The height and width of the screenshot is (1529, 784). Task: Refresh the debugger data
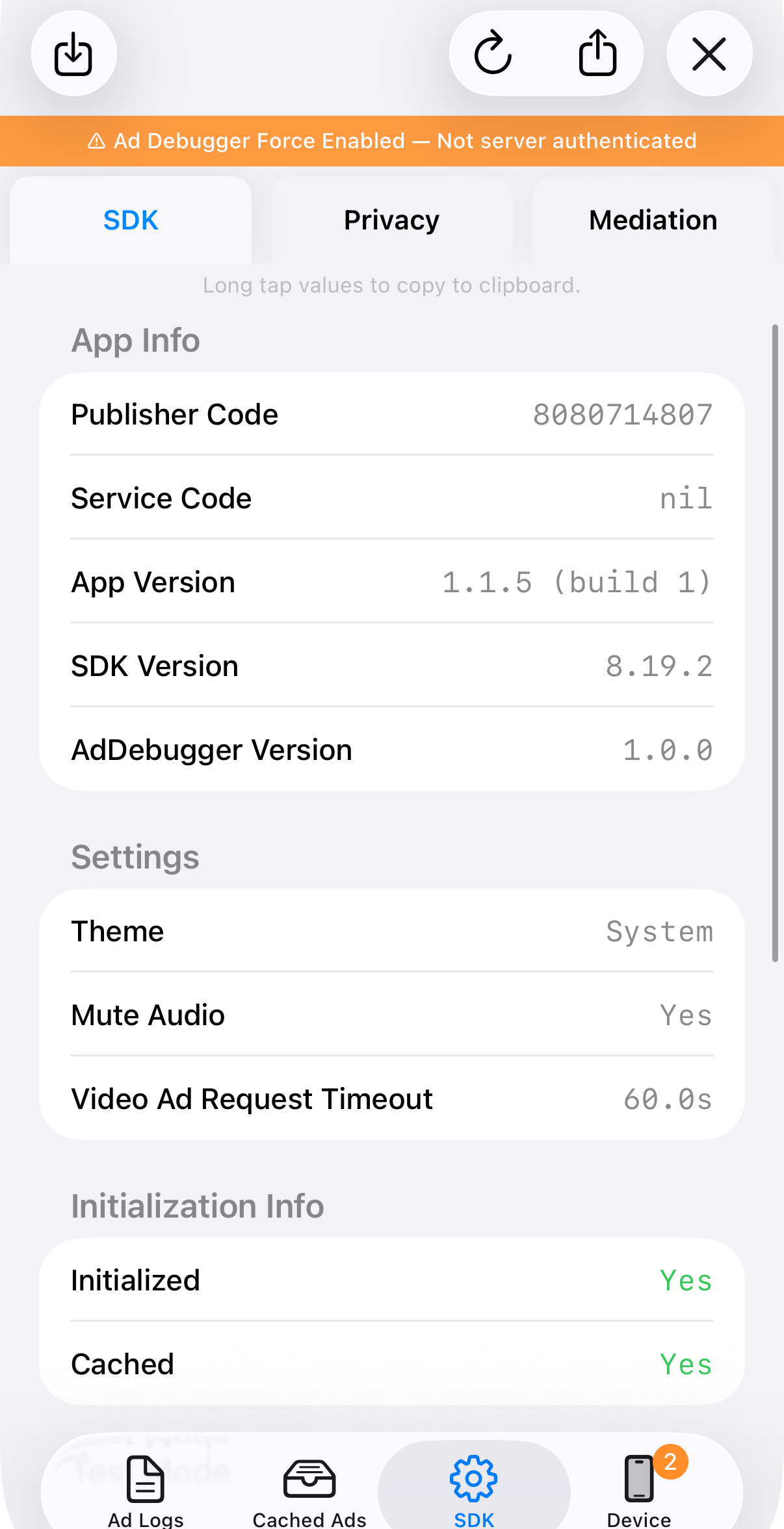coord(493,53)
